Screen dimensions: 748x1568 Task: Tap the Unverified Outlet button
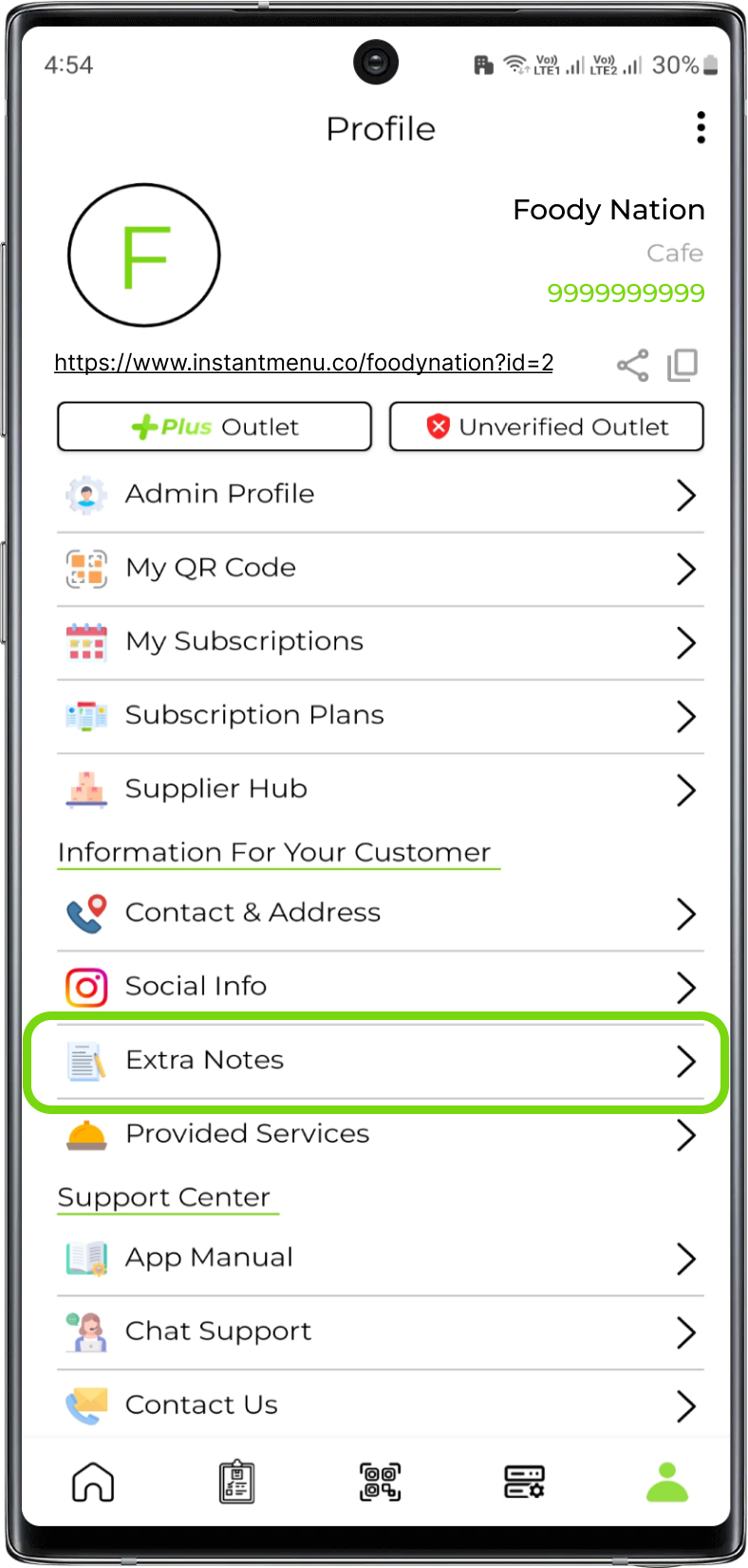547,426
